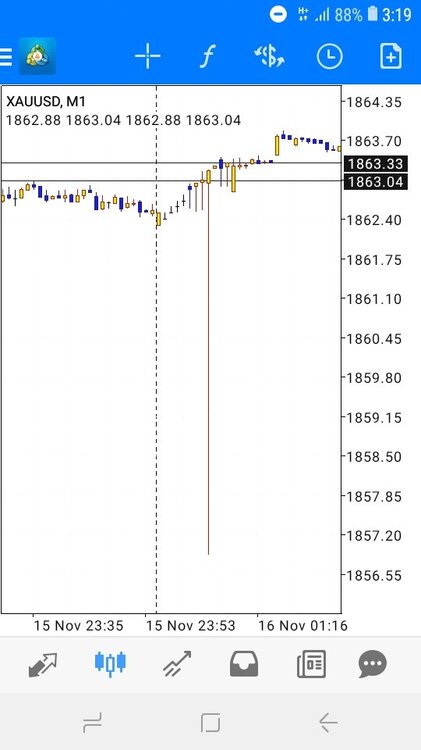Screen dimensions: 421x750
Task: Enable the crosshair cursor tool
Action: 147,56
